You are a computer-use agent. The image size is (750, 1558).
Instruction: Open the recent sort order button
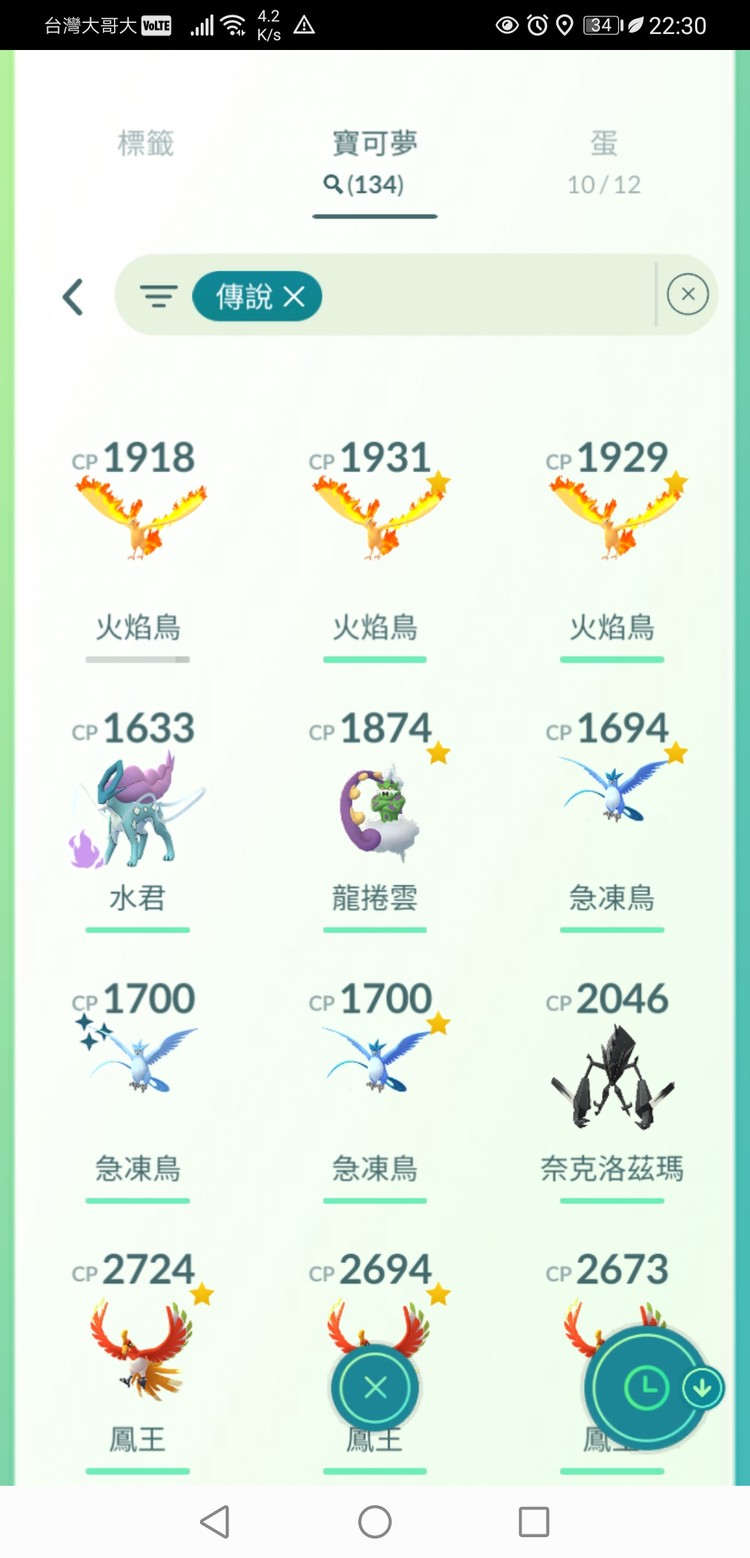[x=647, y=1387]
